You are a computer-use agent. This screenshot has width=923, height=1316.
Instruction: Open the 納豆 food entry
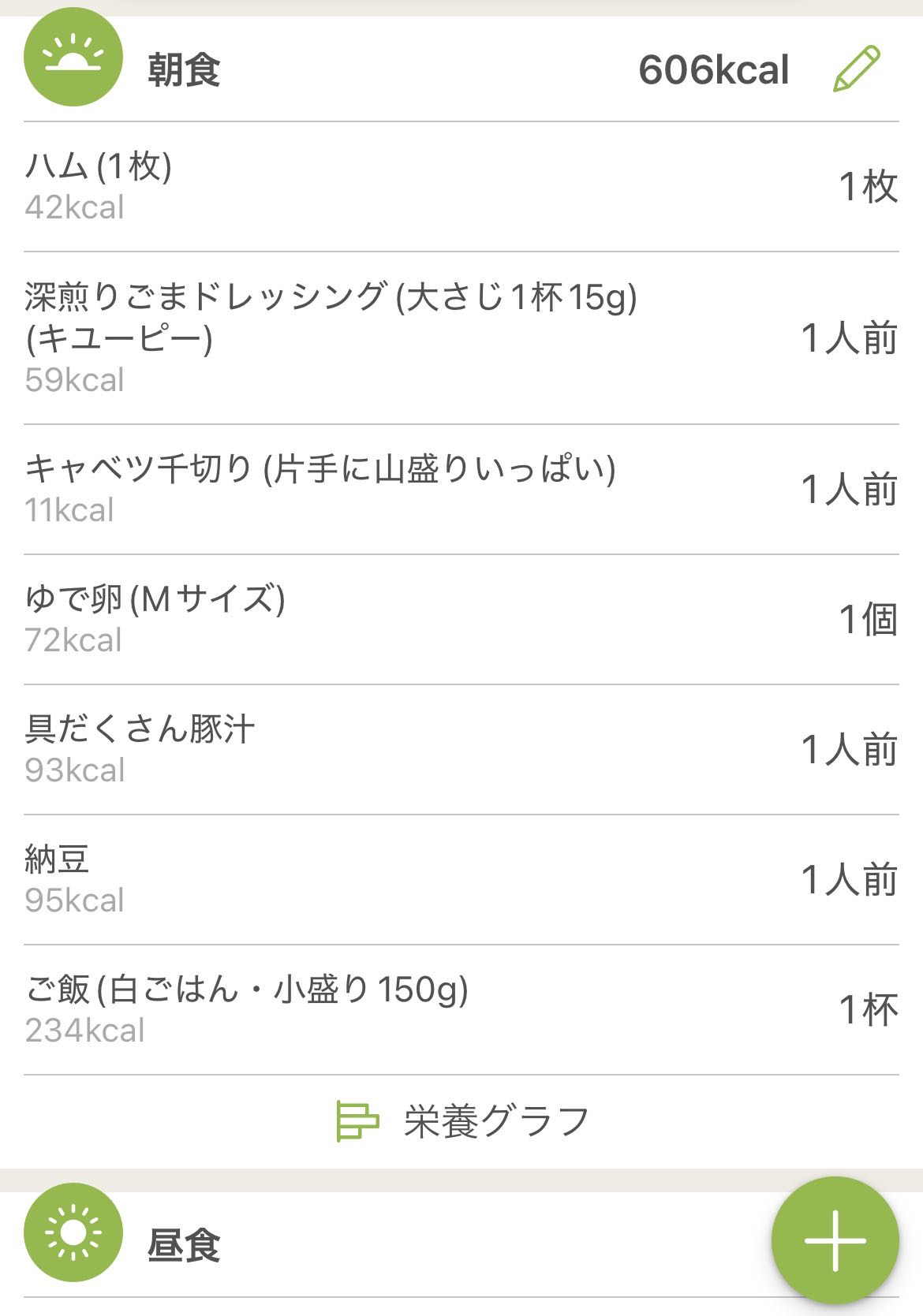(461, 879)
